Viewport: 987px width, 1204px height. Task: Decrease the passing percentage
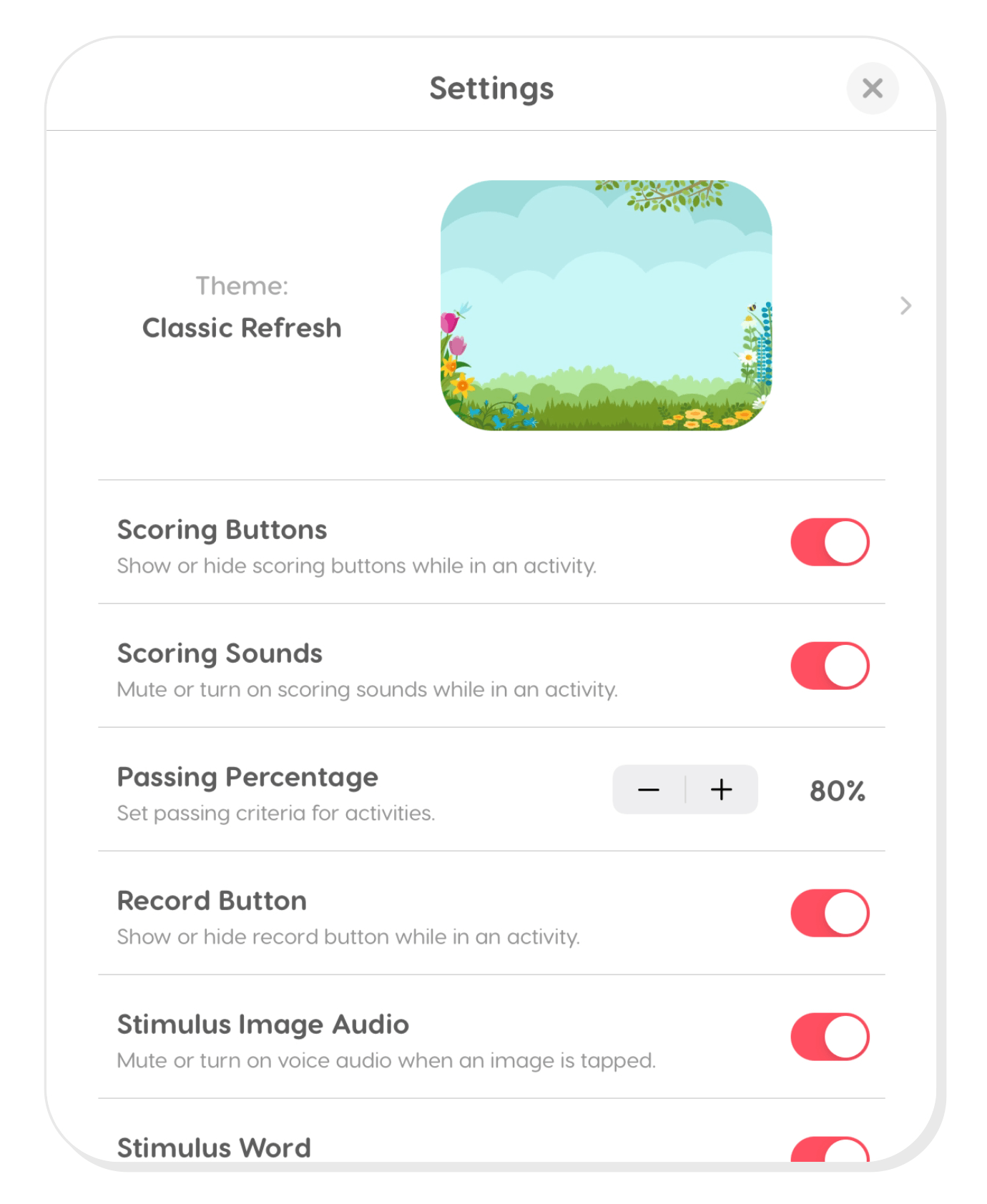click(x=649, y=789)
